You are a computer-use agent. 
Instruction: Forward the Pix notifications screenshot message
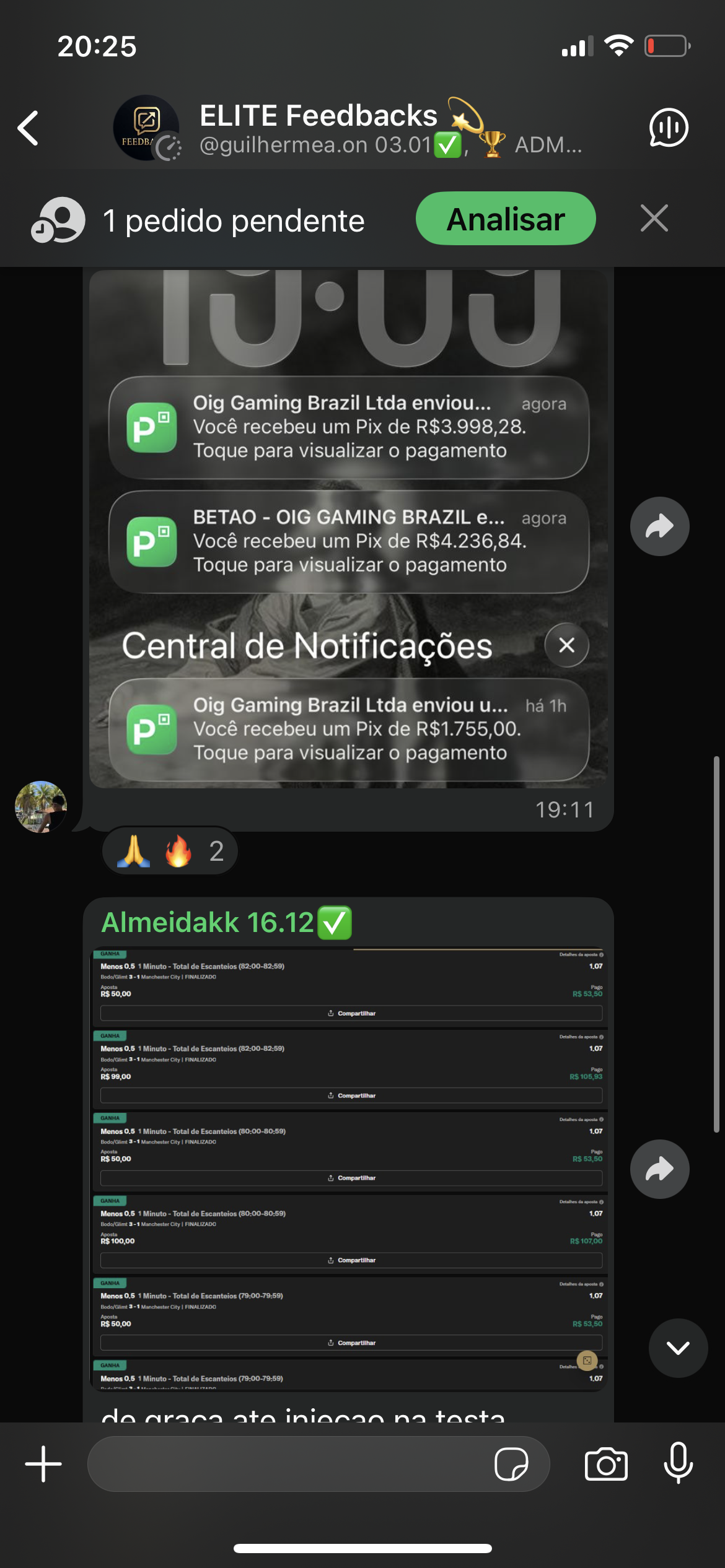(x=659, y=526)
